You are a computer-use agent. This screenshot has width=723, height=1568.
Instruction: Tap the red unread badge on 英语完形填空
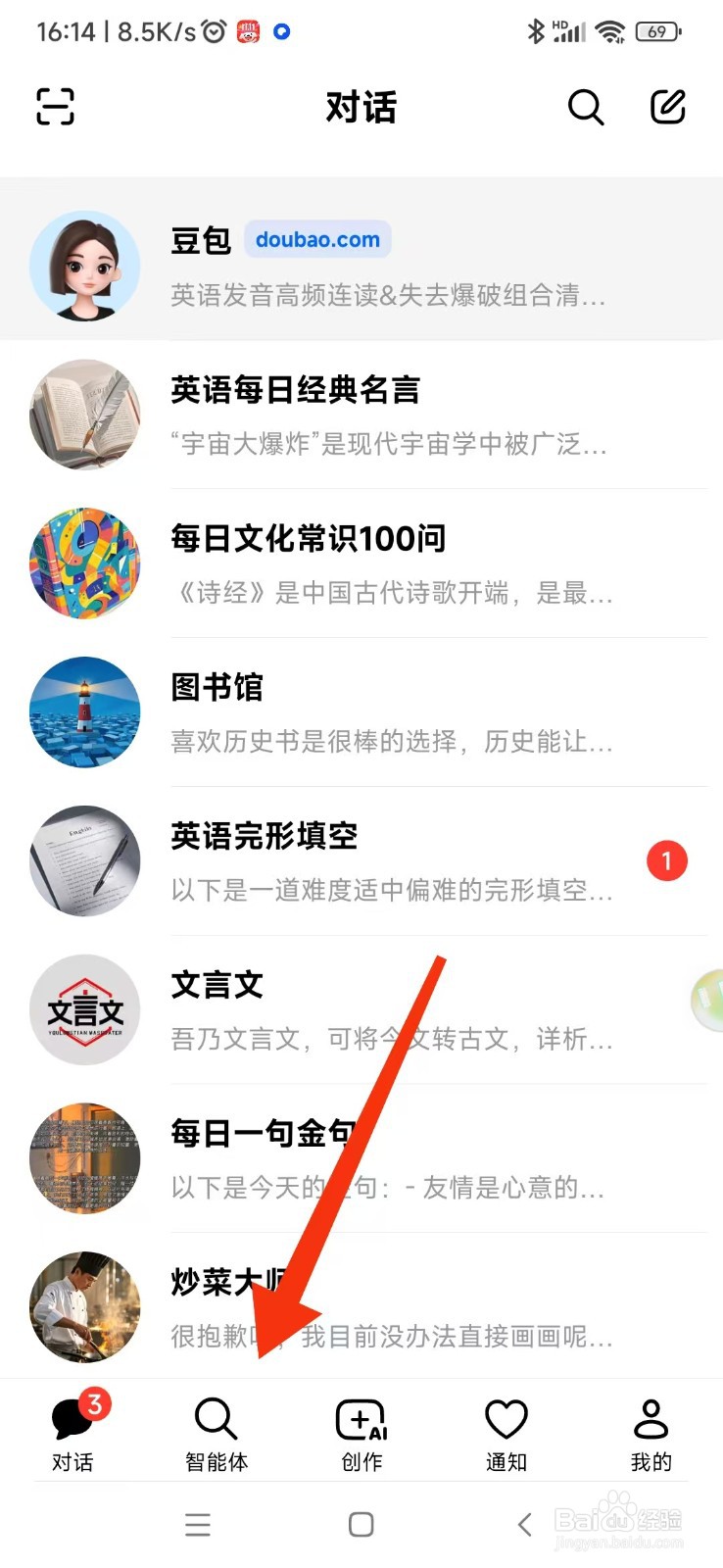(667, 860)
